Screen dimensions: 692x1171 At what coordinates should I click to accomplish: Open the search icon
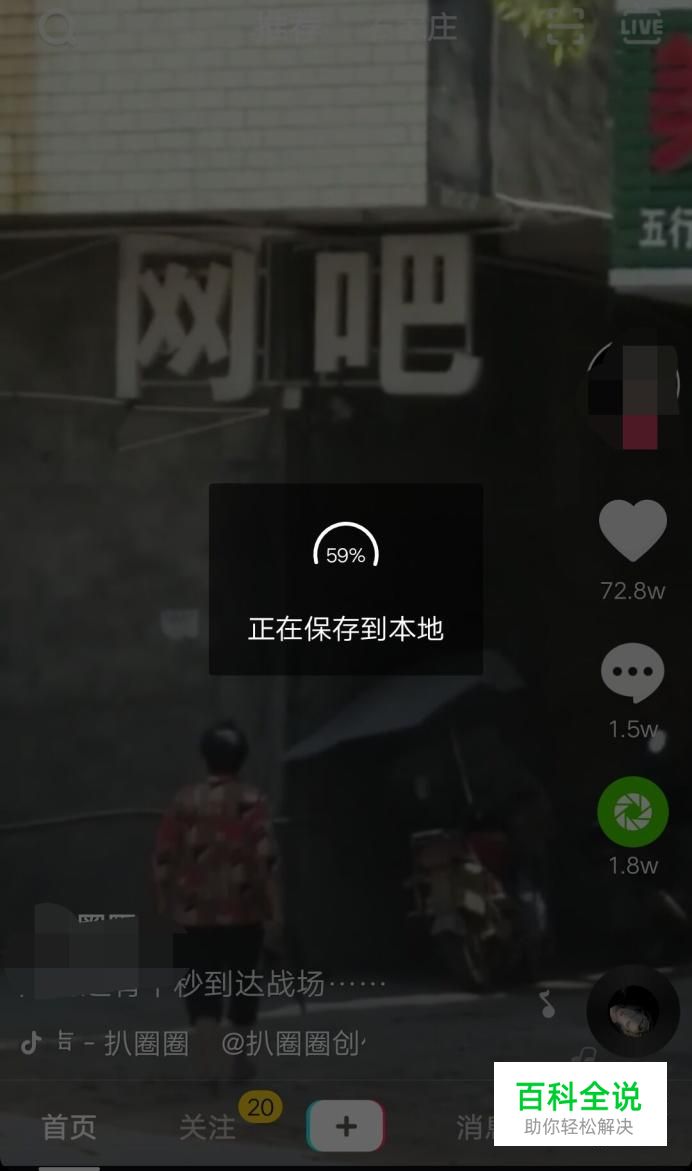57,28
